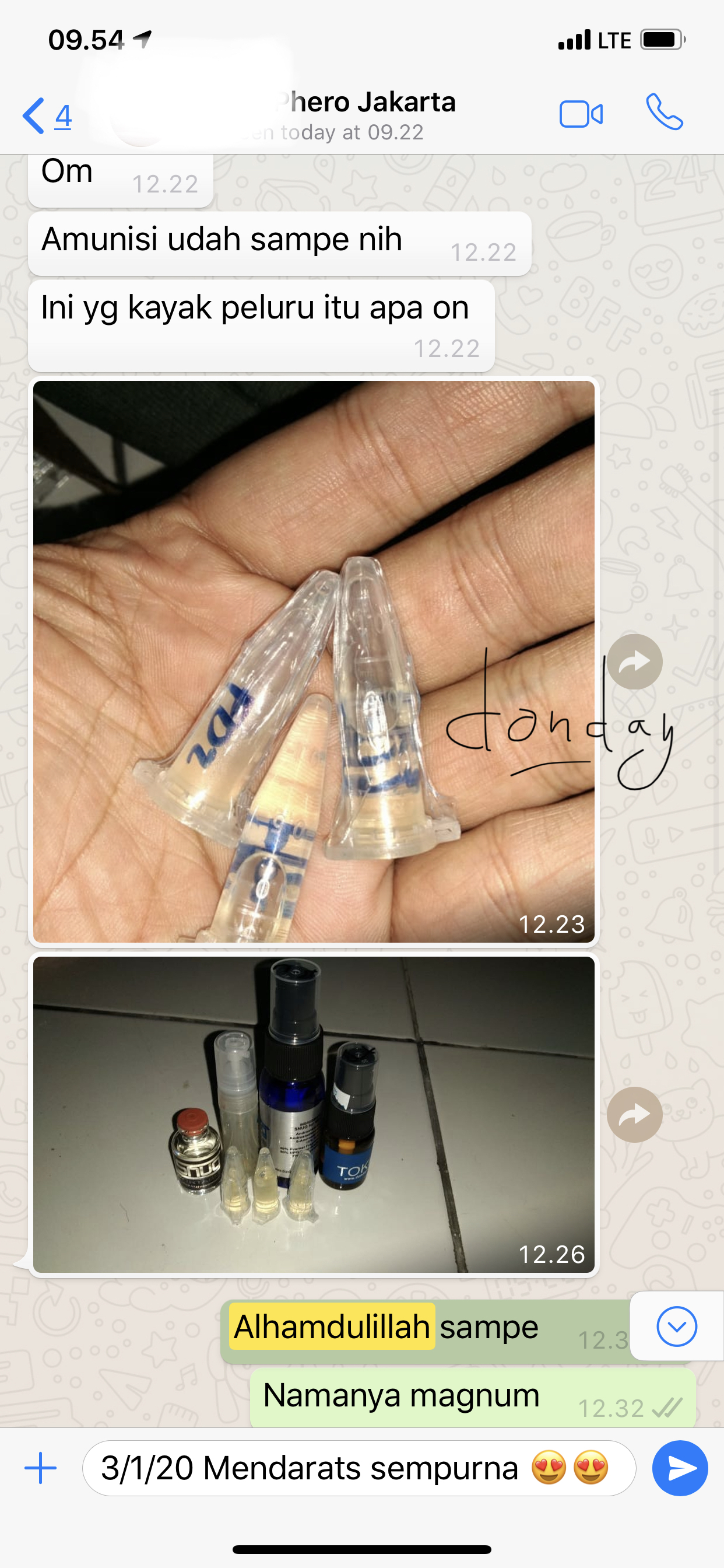The image size is (724, 1568).
Task: Go back to the chats list
Action: click(x=47, y=115)
